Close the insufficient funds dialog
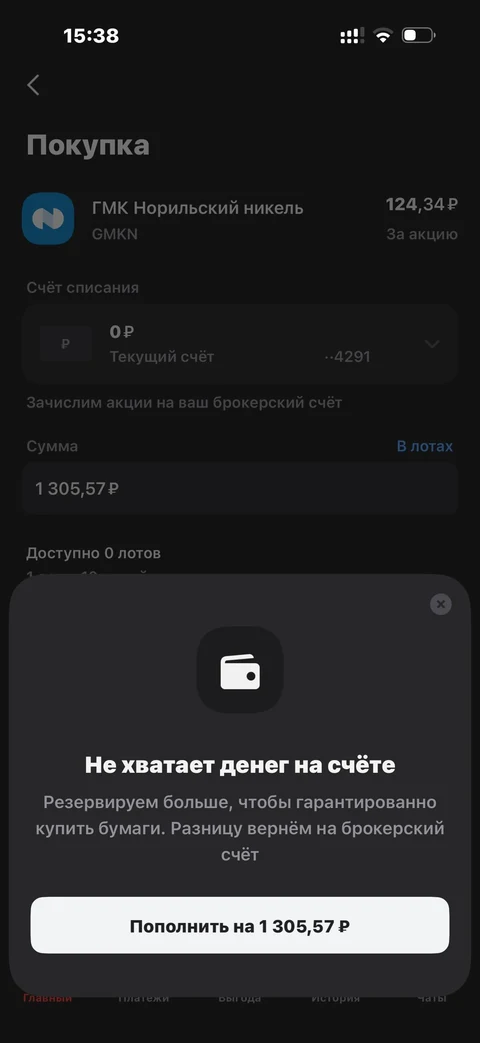480x1043 pixels. pyautogui.click(x=441, y=604)
